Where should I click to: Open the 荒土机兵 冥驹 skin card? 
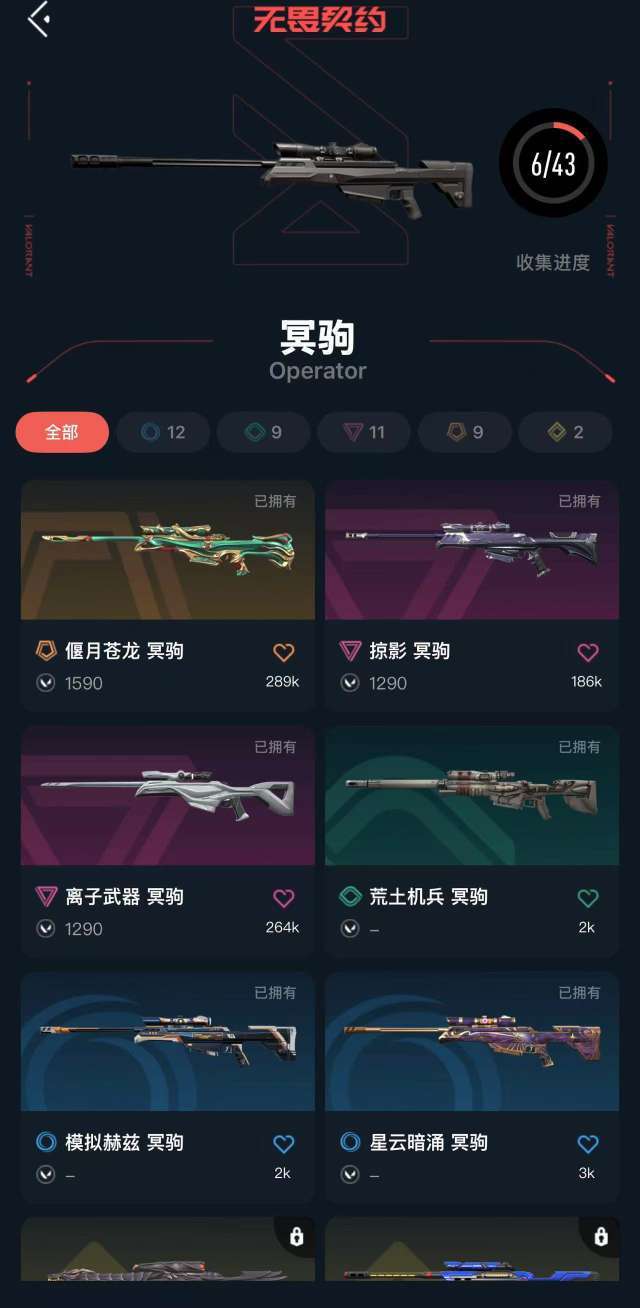[472, 841]
